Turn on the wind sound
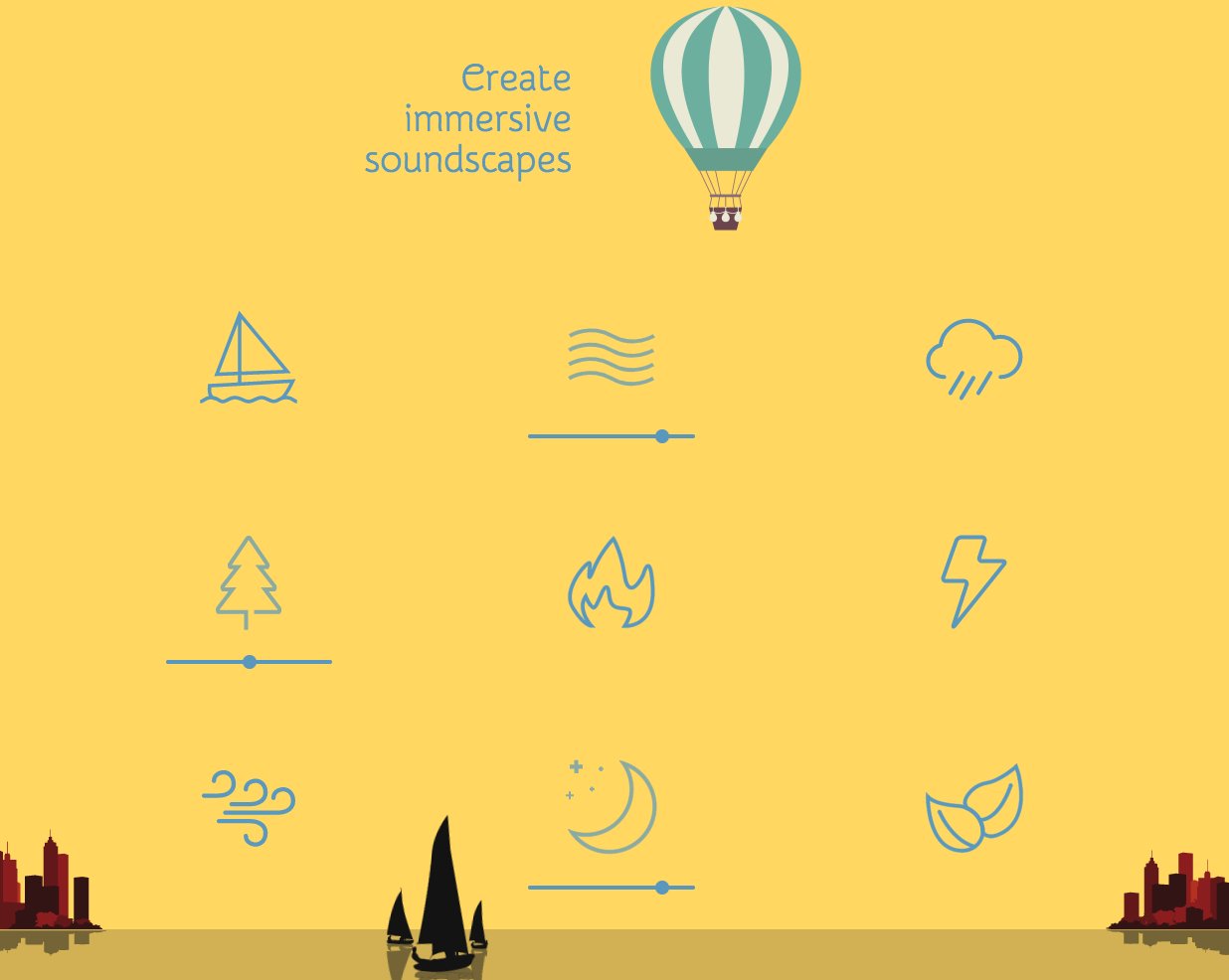 coord(249,807)
